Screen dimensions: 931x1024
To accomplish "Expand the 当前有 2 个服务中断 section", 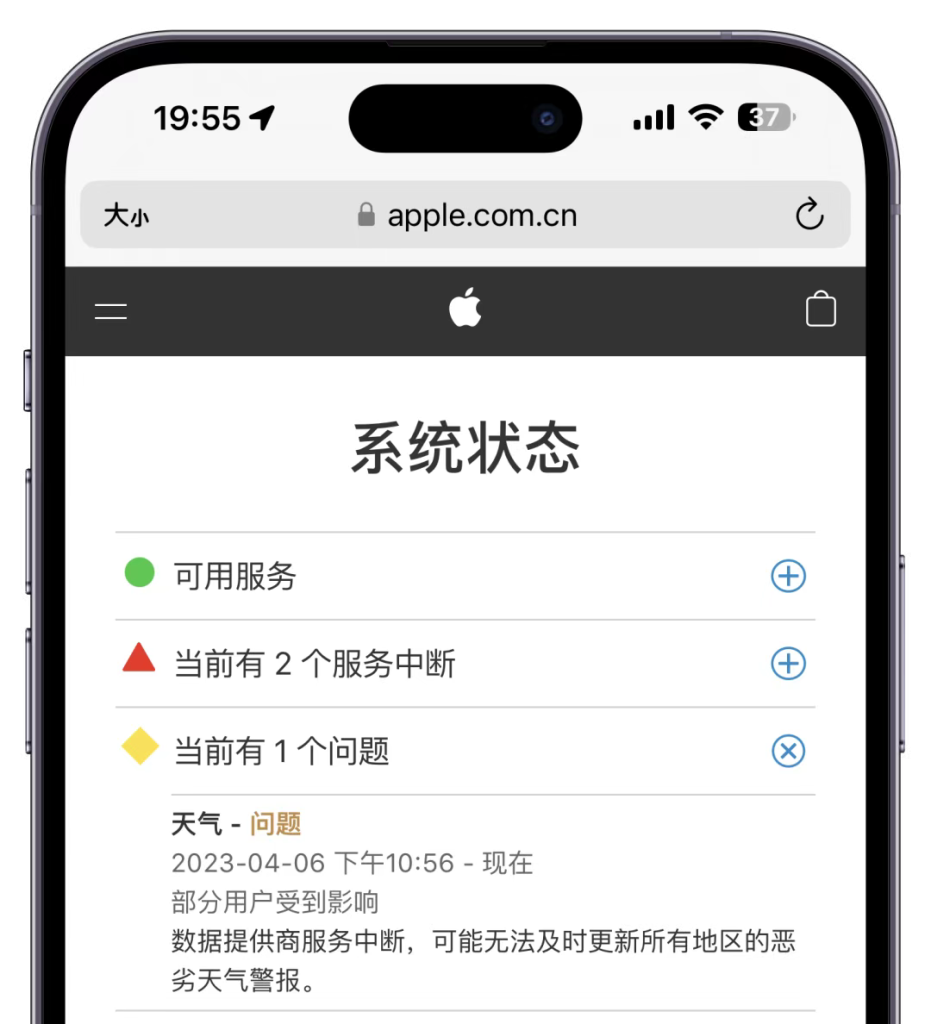I will (x=789, y=664).
